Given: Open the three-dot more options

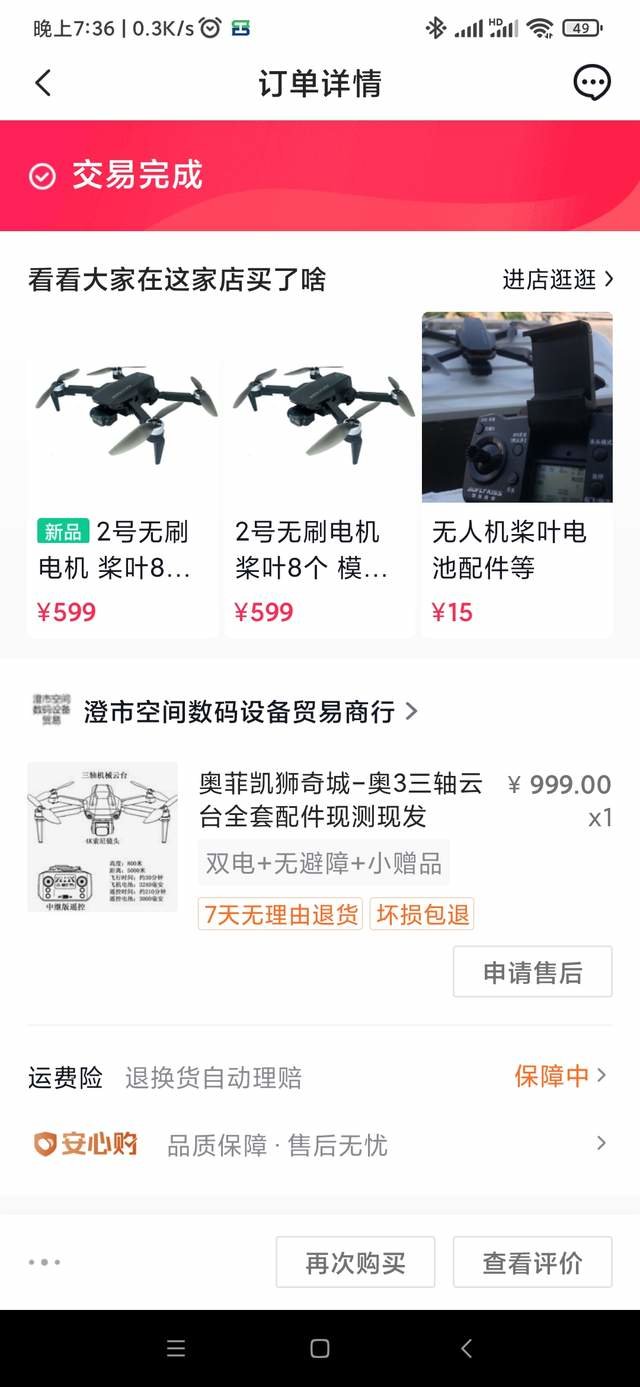Looking at the screenshot, I should [45, 1262].
